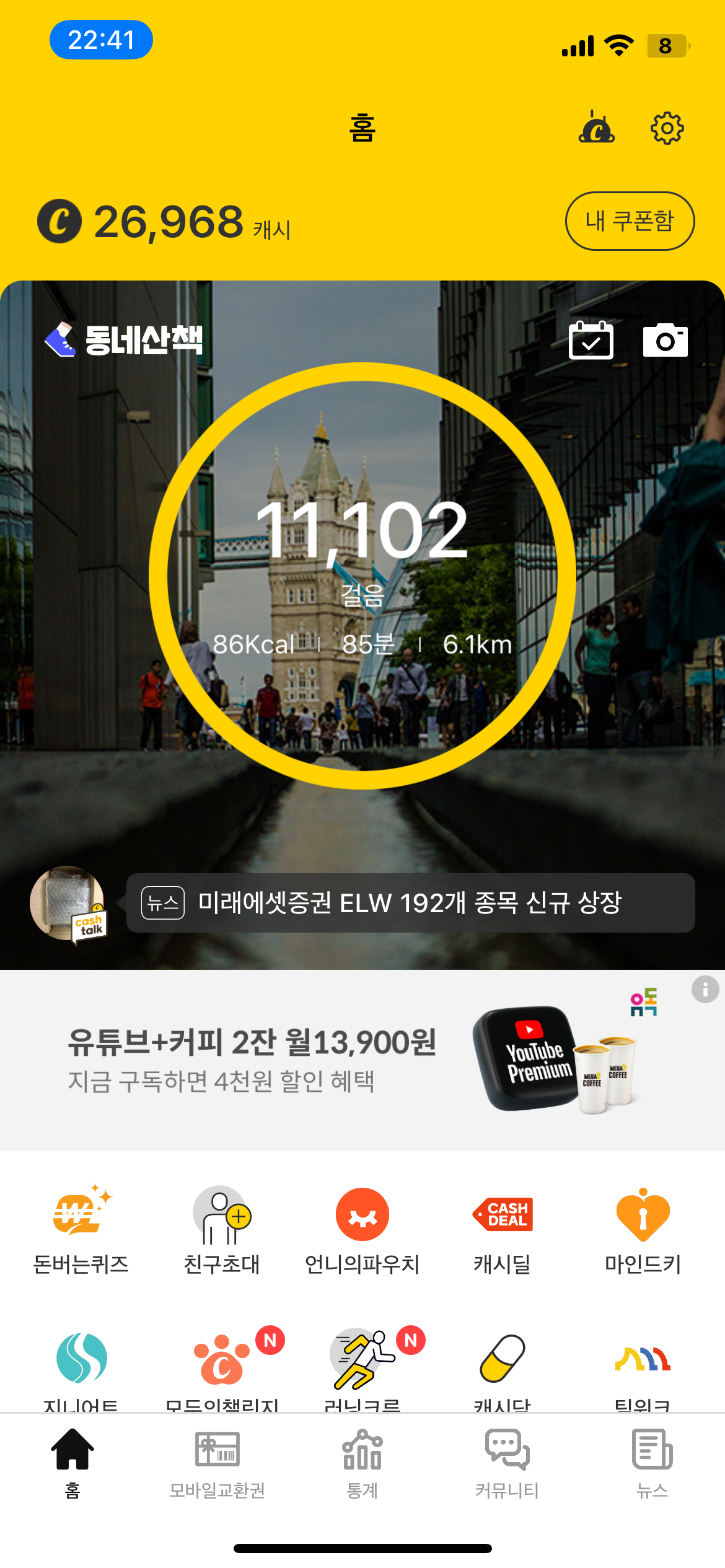Open the 동네산책 neighborhood walk feature
Image resolution: width=725 pixels, height=1568 pixels.
click(x=124, y=340)
